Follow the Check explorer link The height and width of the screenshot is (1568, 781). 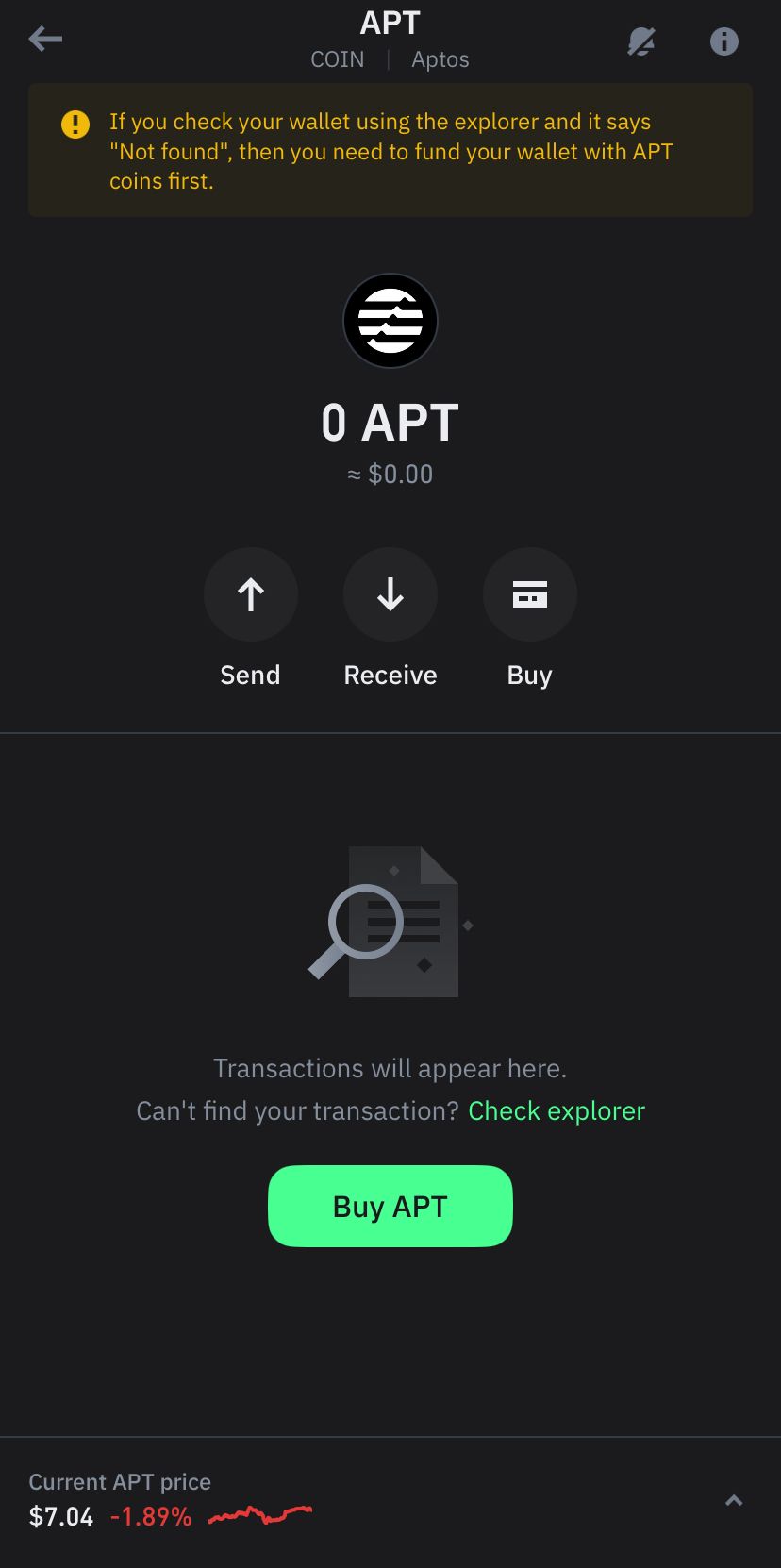coord(557,1110)
